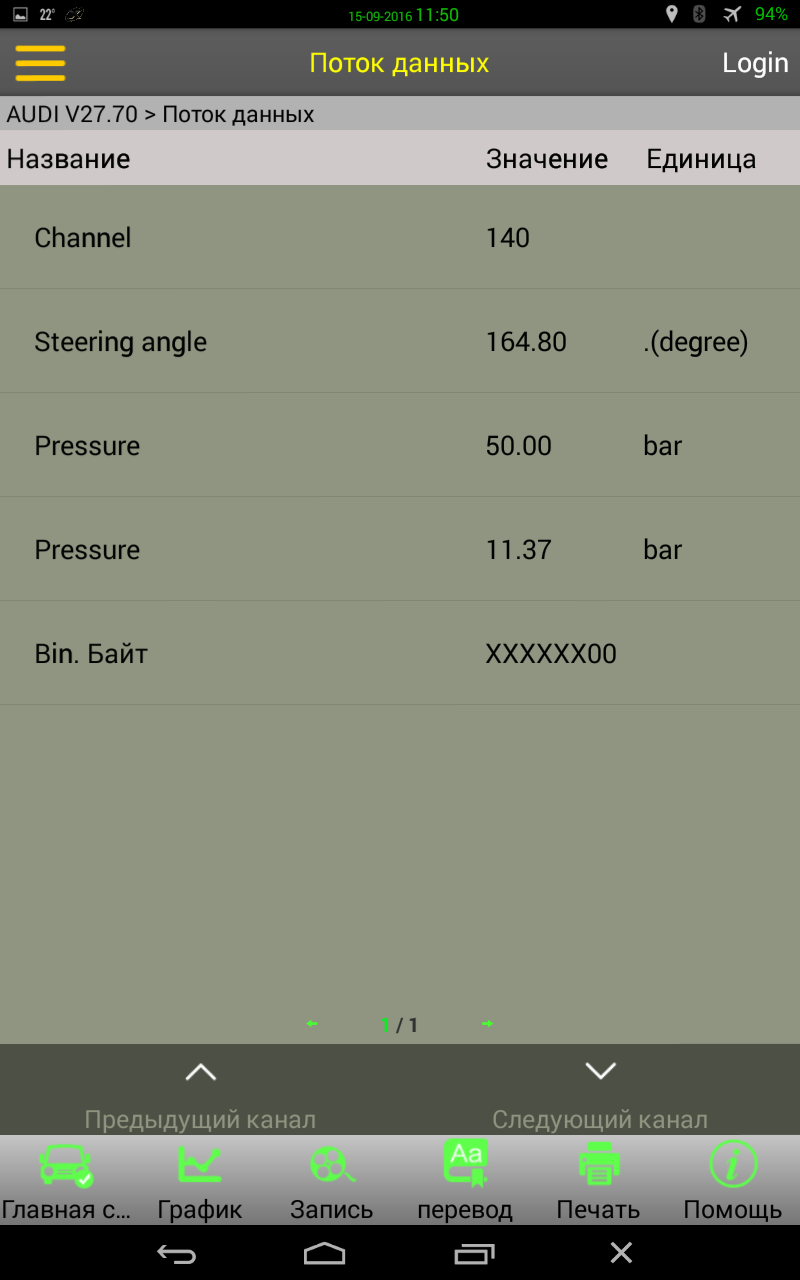Image resolution: width=800 pixels, height=1280 pixels.
Task: Open the yellow hamburger menu
Action: (40, 62)
